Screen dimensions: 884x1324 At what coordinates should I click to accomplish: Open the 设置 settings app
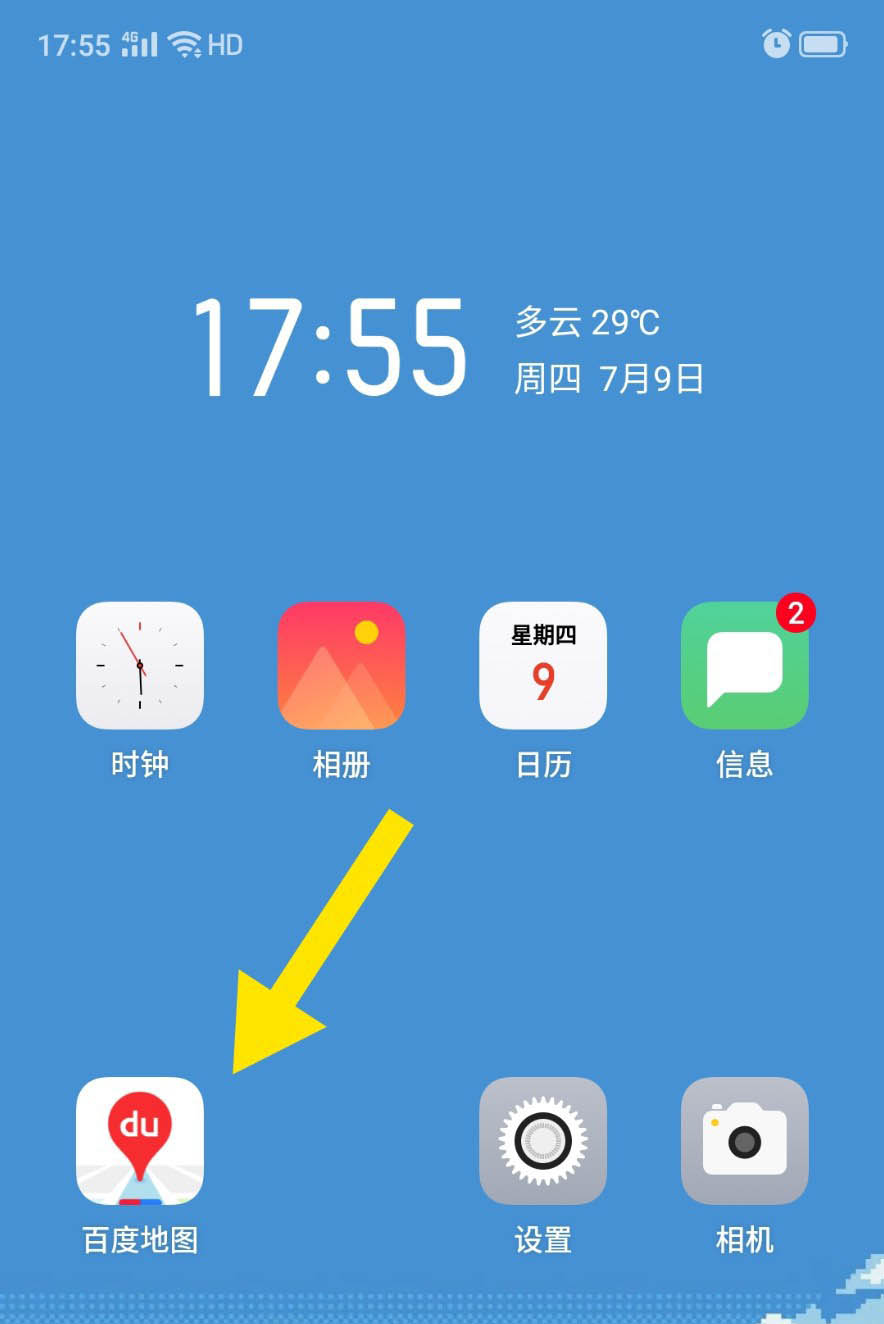(x=543, y=1141)
